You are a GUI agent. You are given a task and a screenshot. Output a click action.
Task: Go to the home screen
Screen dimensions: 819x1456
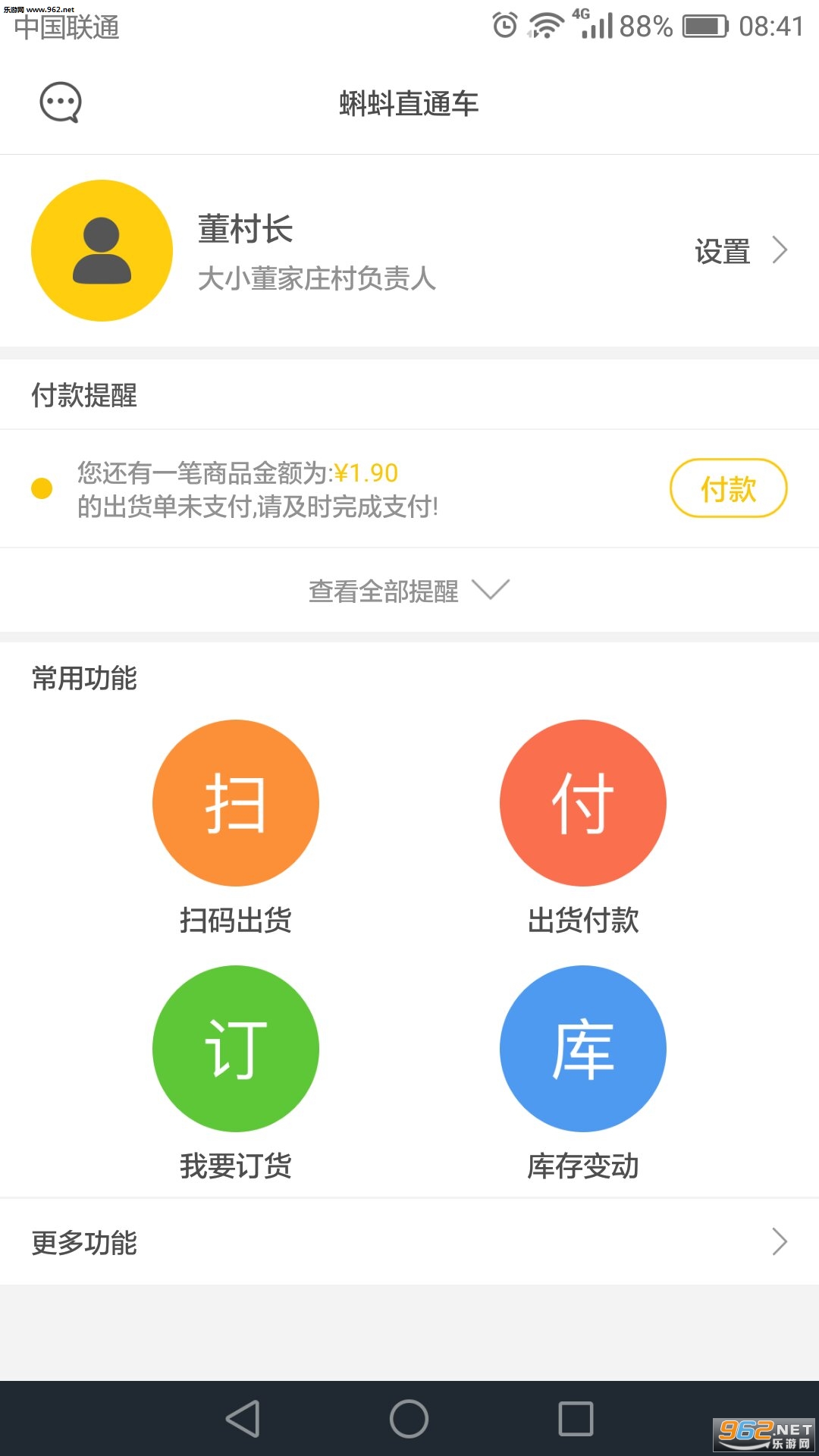pos(409,1419)
